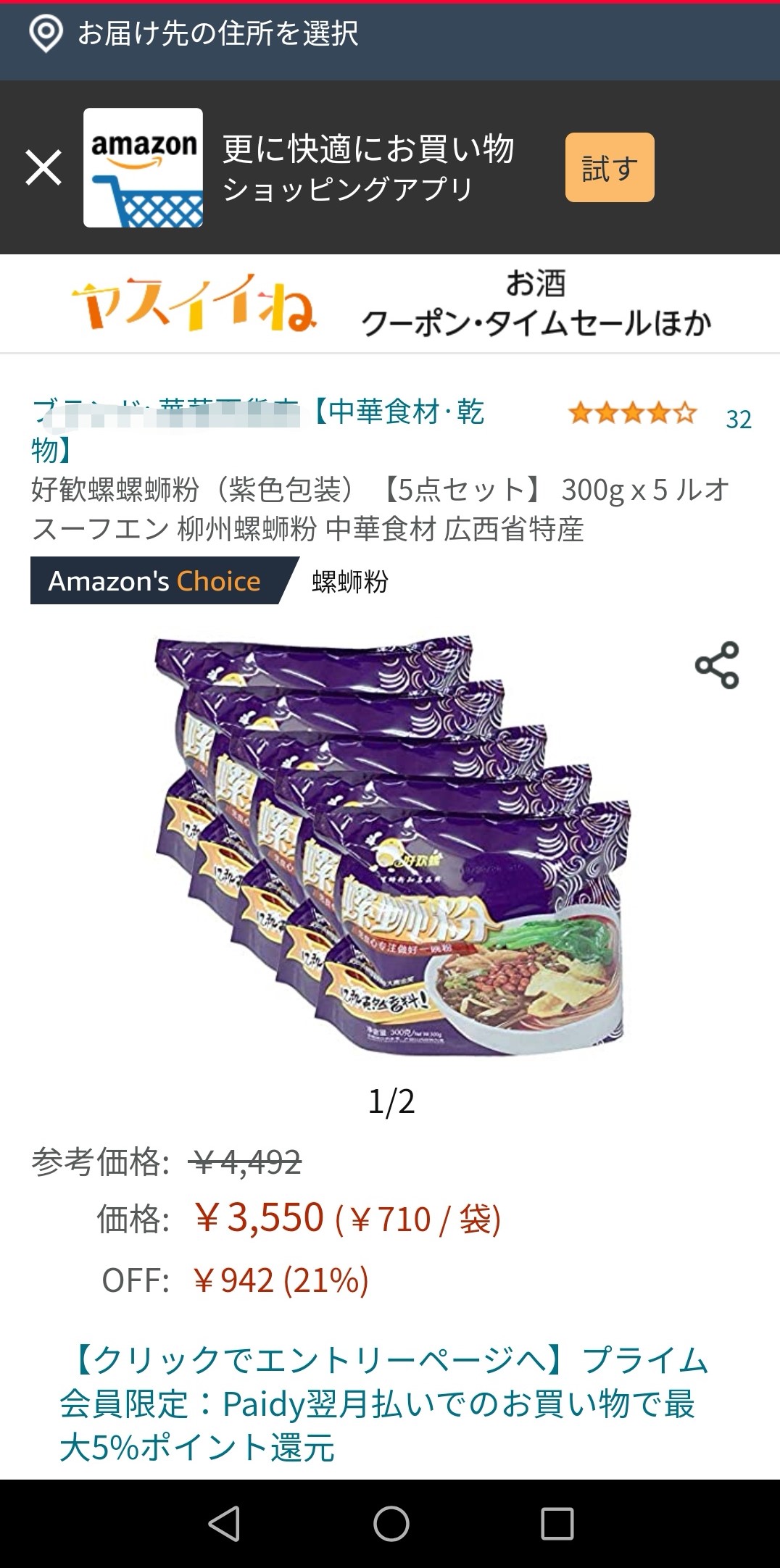
Task: Dismiss the Amazon shopping app banner
Action: pos(43,168)
